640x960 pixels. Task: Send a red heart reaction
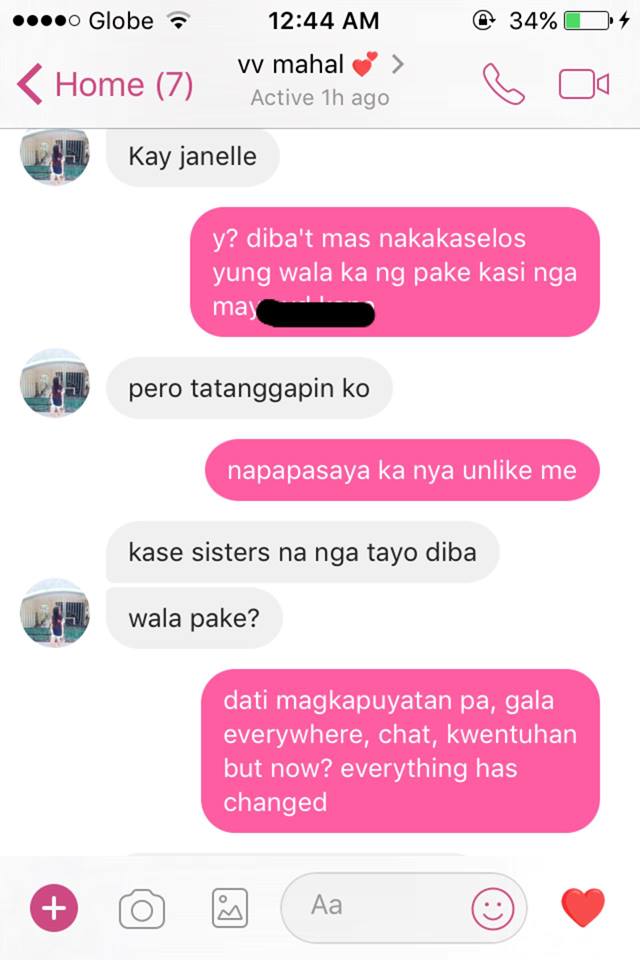point(583,908)
